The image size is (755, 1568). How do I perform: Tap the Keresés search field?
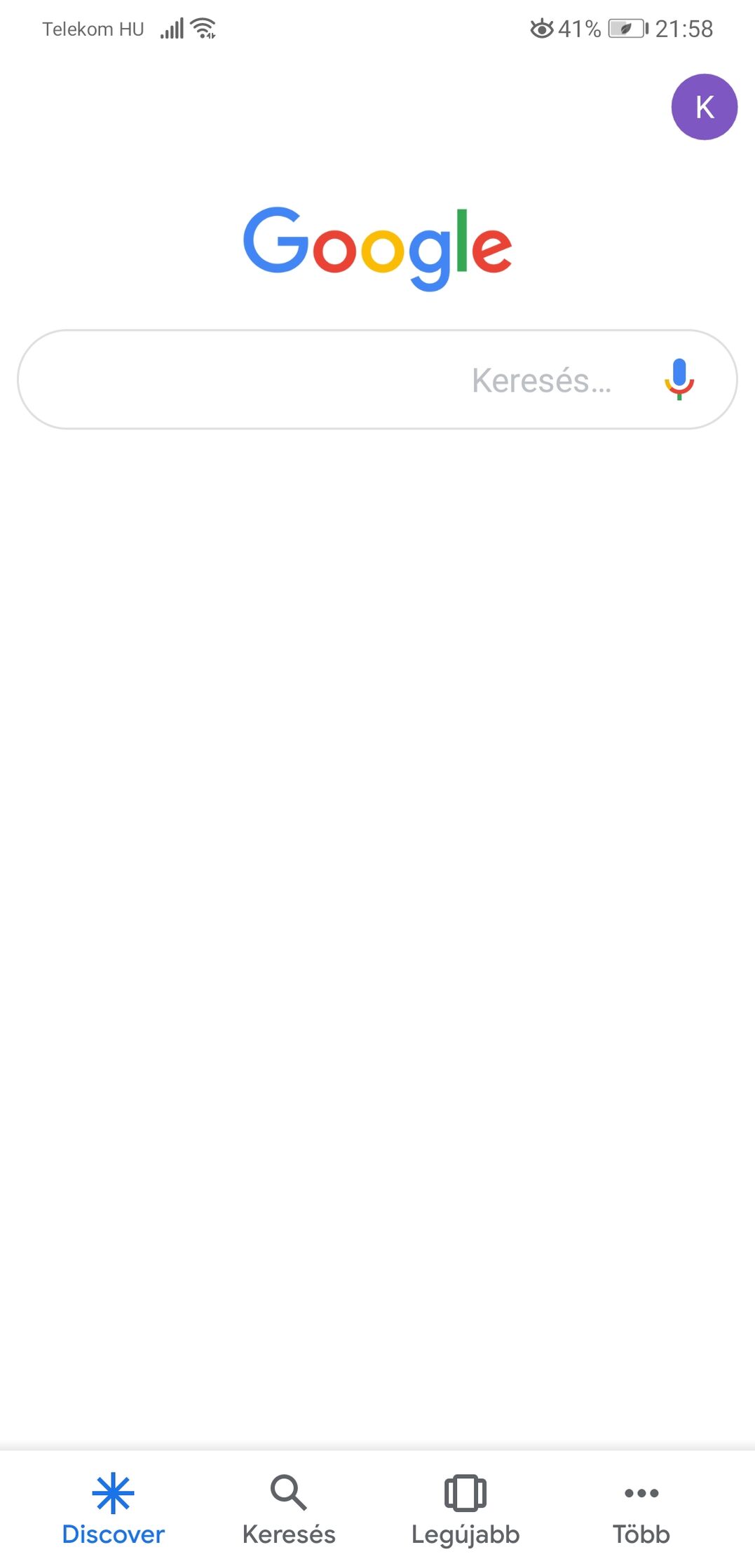pyautogui.click(x=377, y=379)
